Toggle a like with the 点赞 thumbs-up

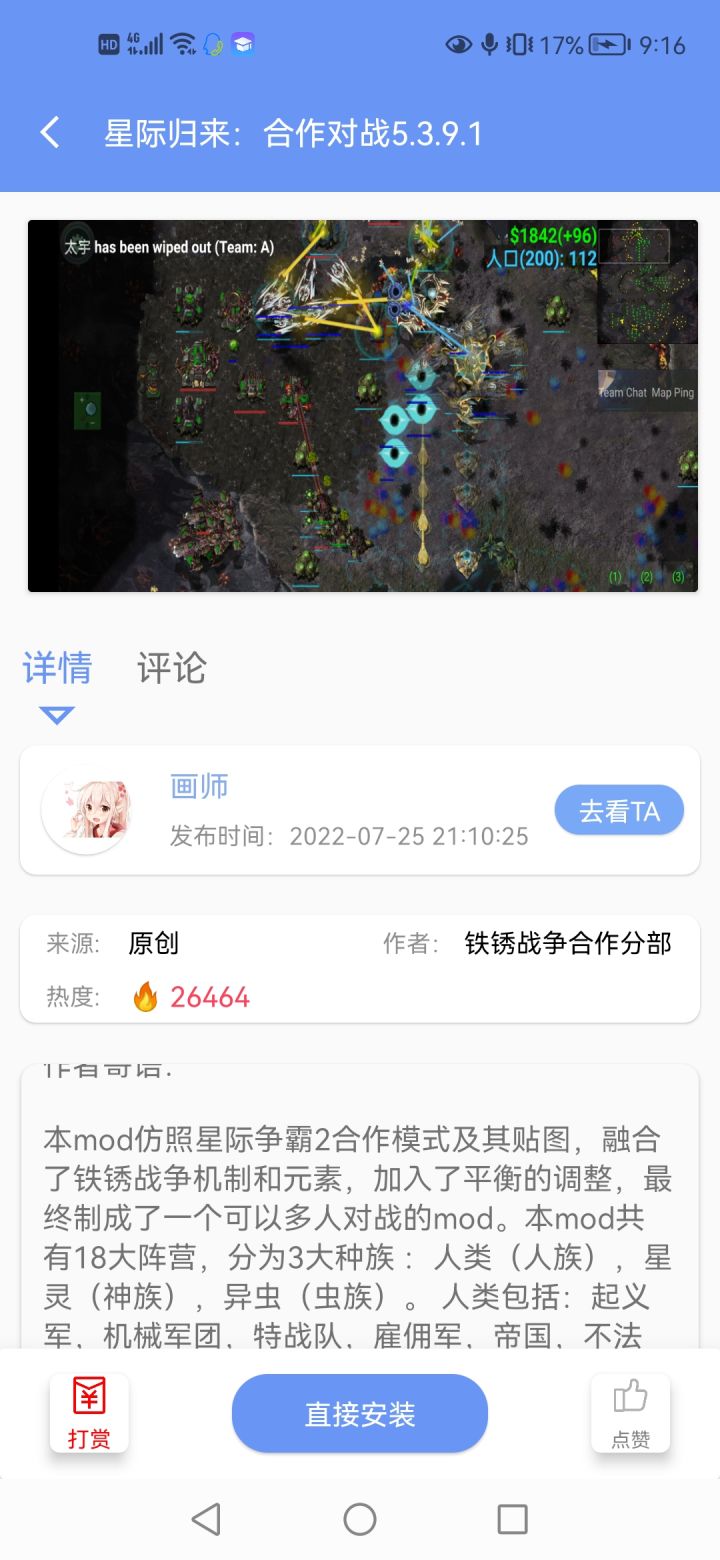coord(630,1413)
